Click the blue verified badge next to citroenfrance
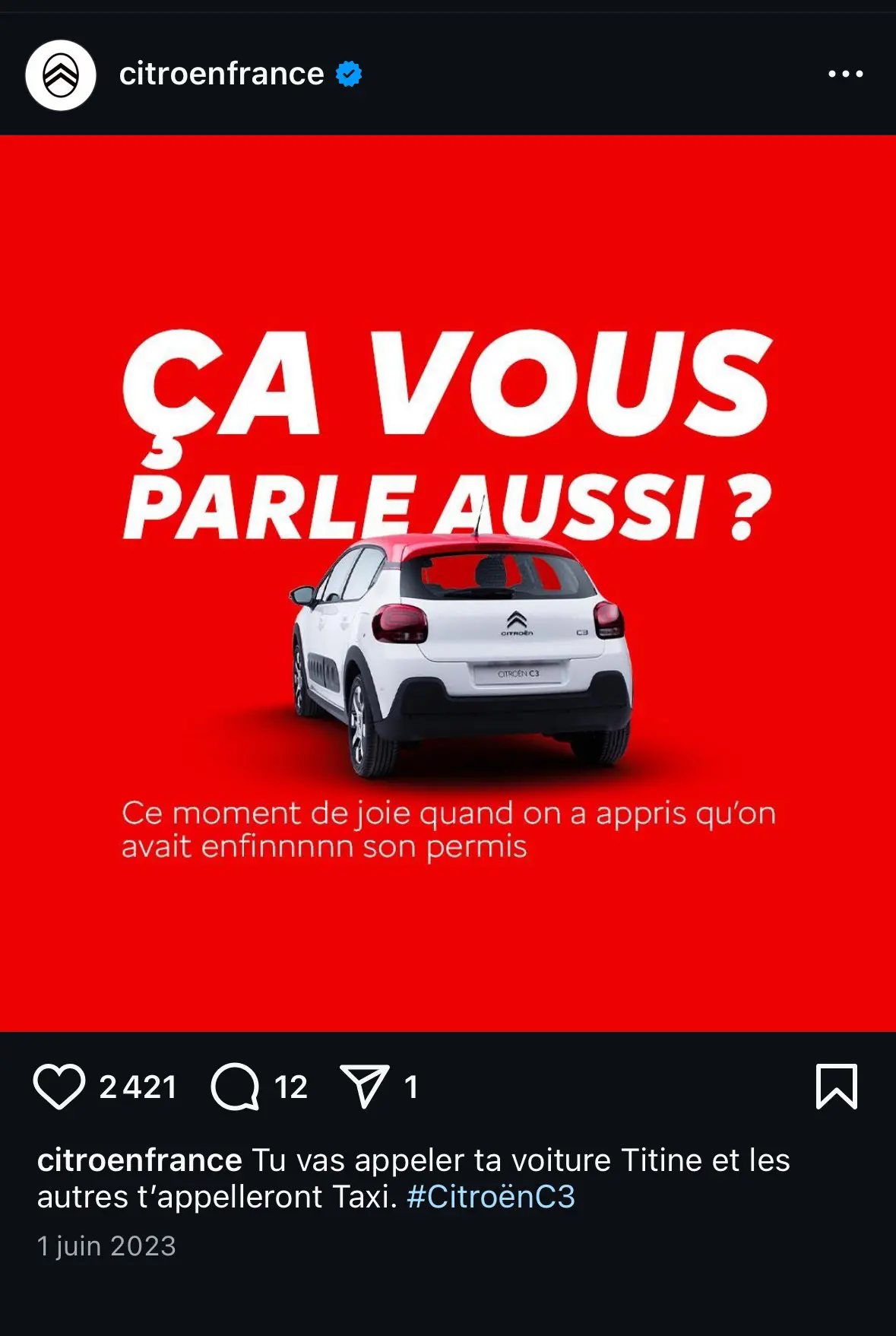The image size is (896, 1336). 347,74
